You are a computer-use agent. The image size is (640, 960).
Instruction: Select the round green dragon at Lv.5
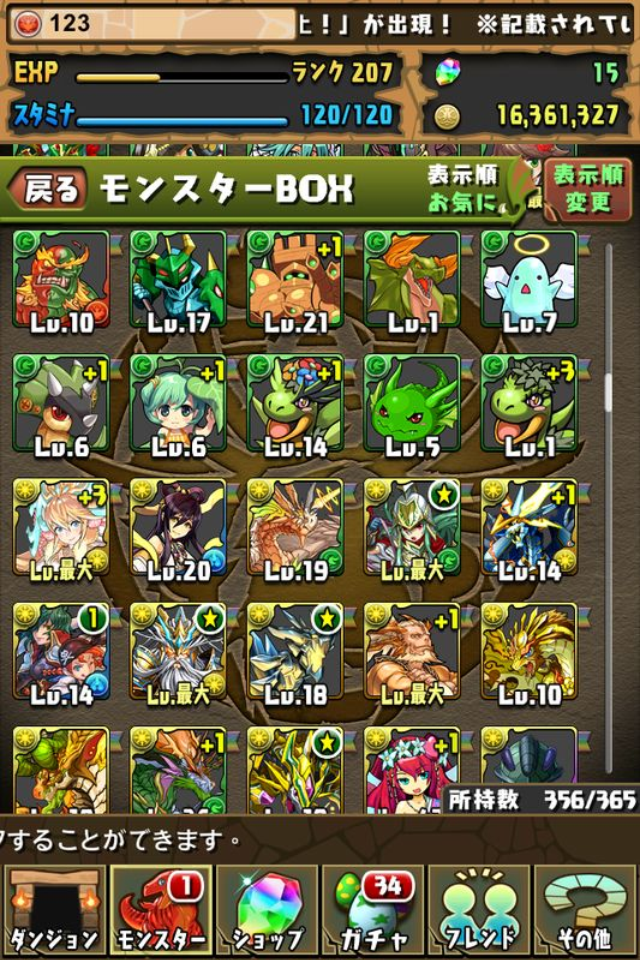coord(412,405)
